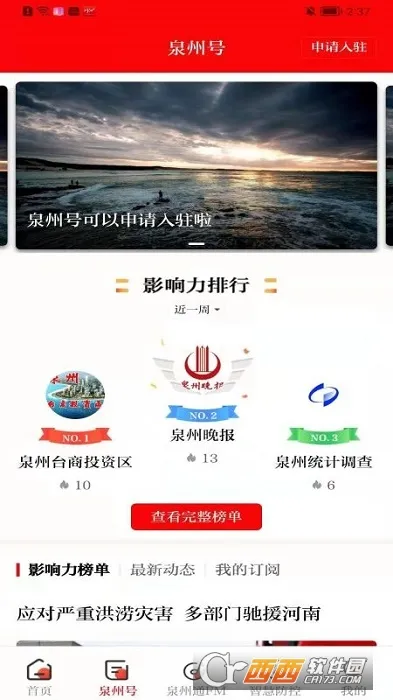Screen dimensions: 393x700
Task: Go to the 首页 tab
Action: [39, 677]
